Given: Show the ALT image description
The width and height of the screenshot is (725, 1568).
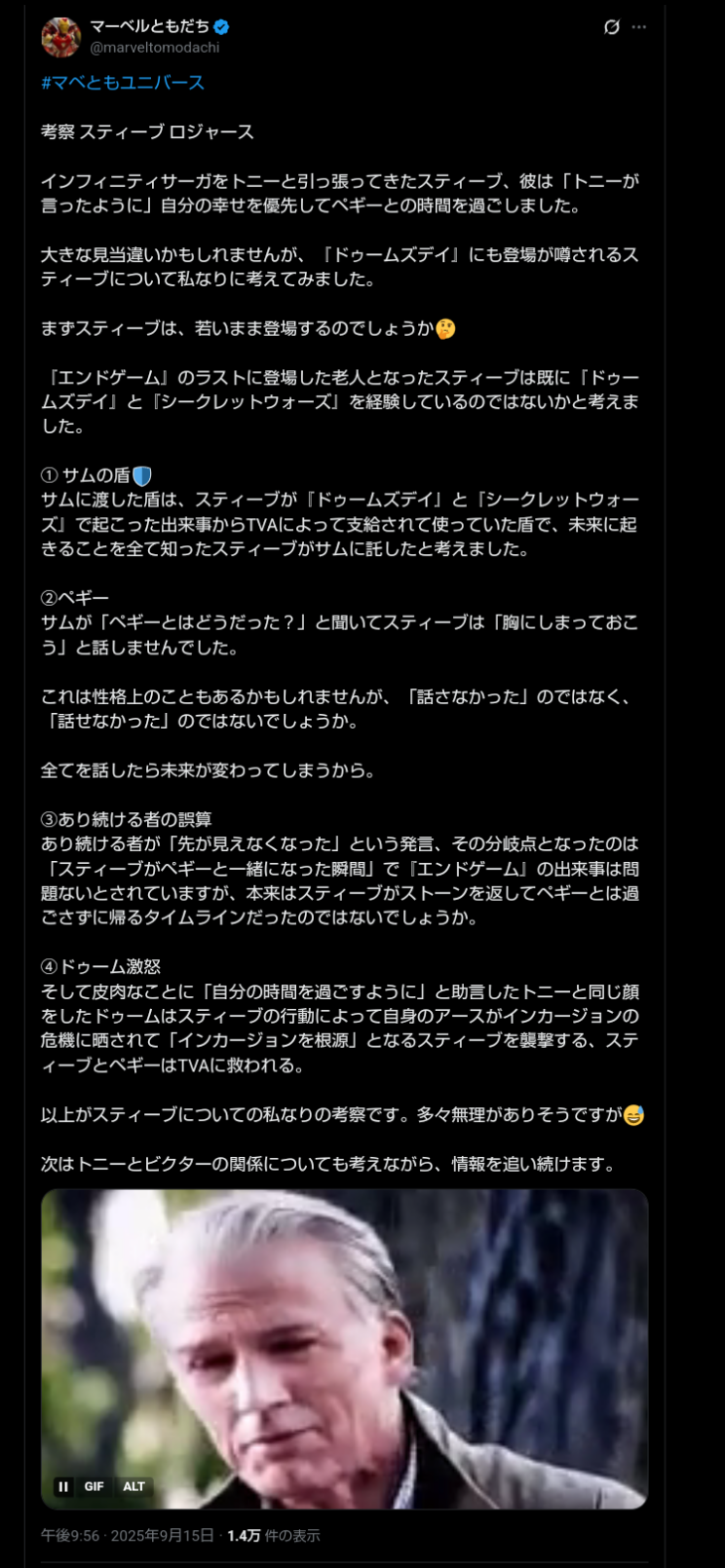Looking at the screenshot, I should (134, 1486).
